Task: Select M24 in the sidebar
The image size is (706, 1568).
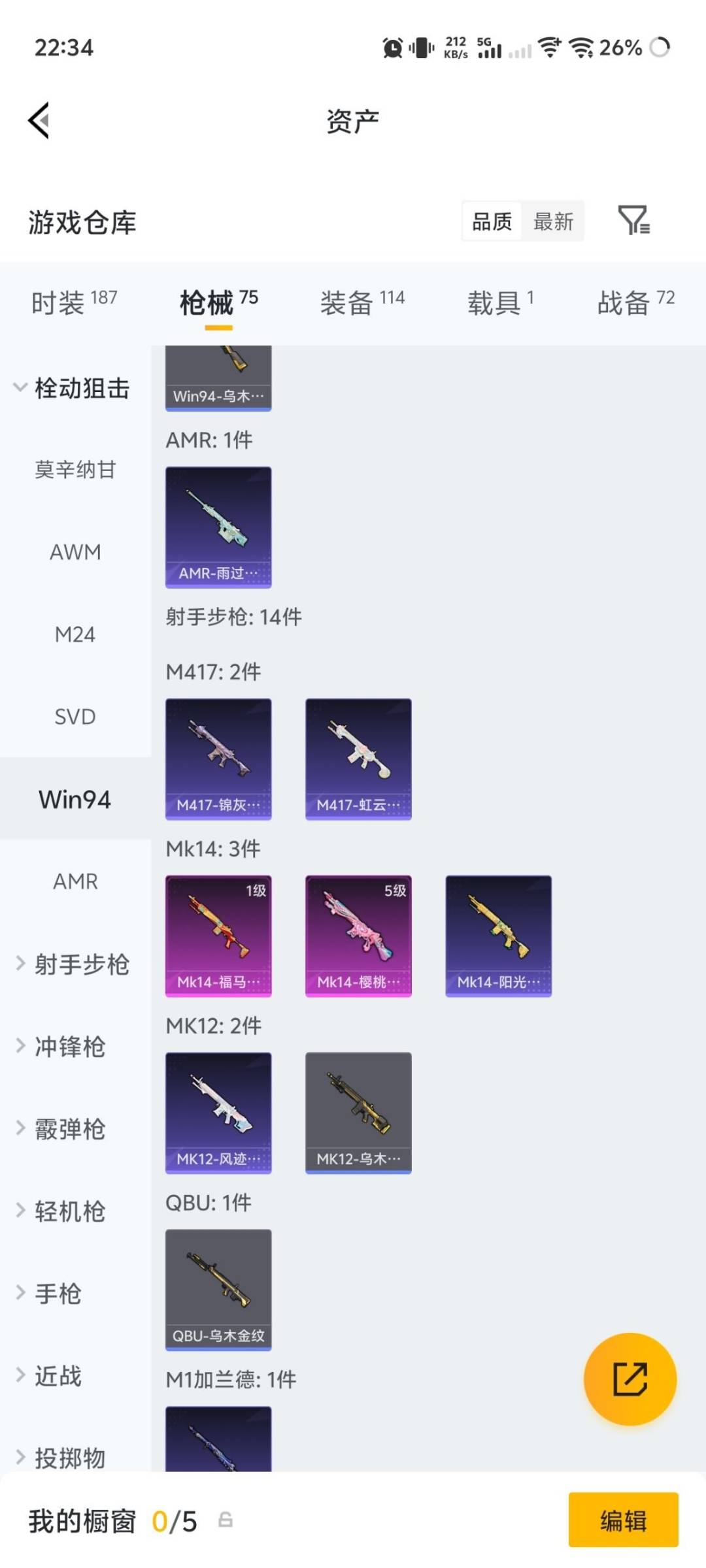Action: [x=74, y=634]
